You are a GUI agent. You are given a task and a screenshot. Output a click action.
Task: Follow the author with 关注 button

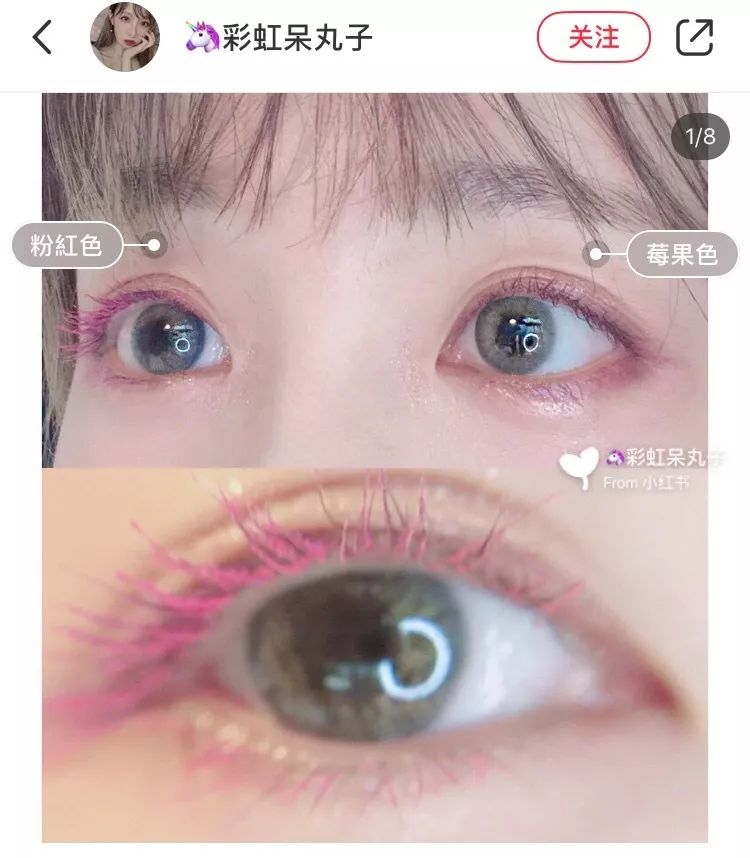pos(594,38)
